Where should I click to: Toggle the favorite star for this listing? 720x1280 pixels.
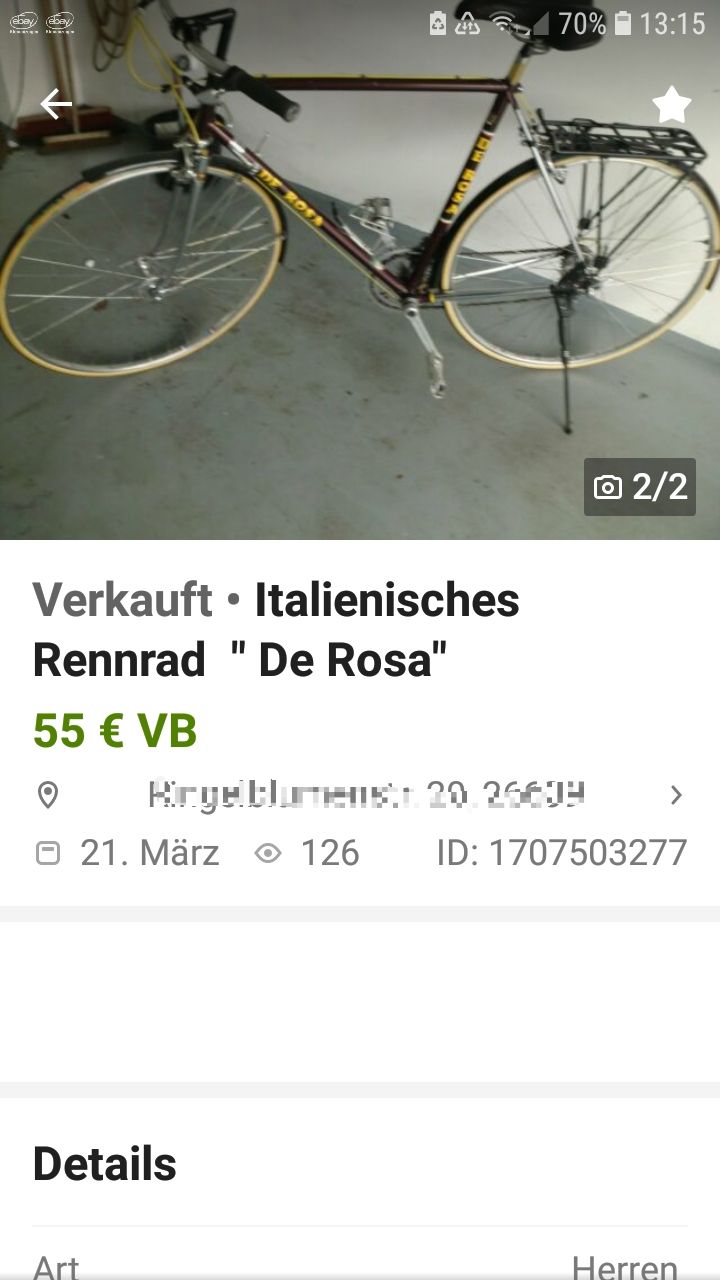click(671, 104)
